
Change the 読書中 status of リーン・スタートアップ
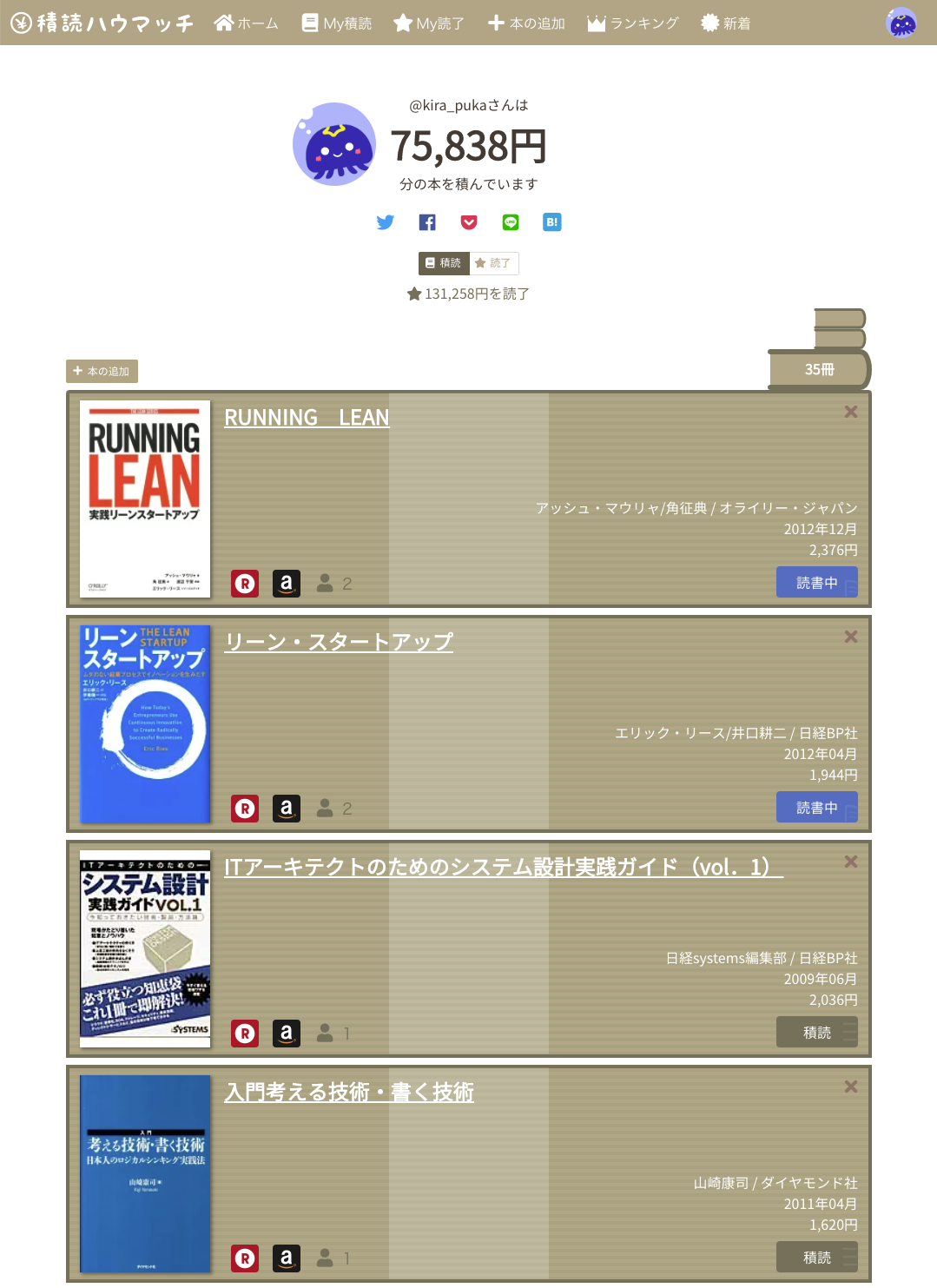click(x=816, y=808)
